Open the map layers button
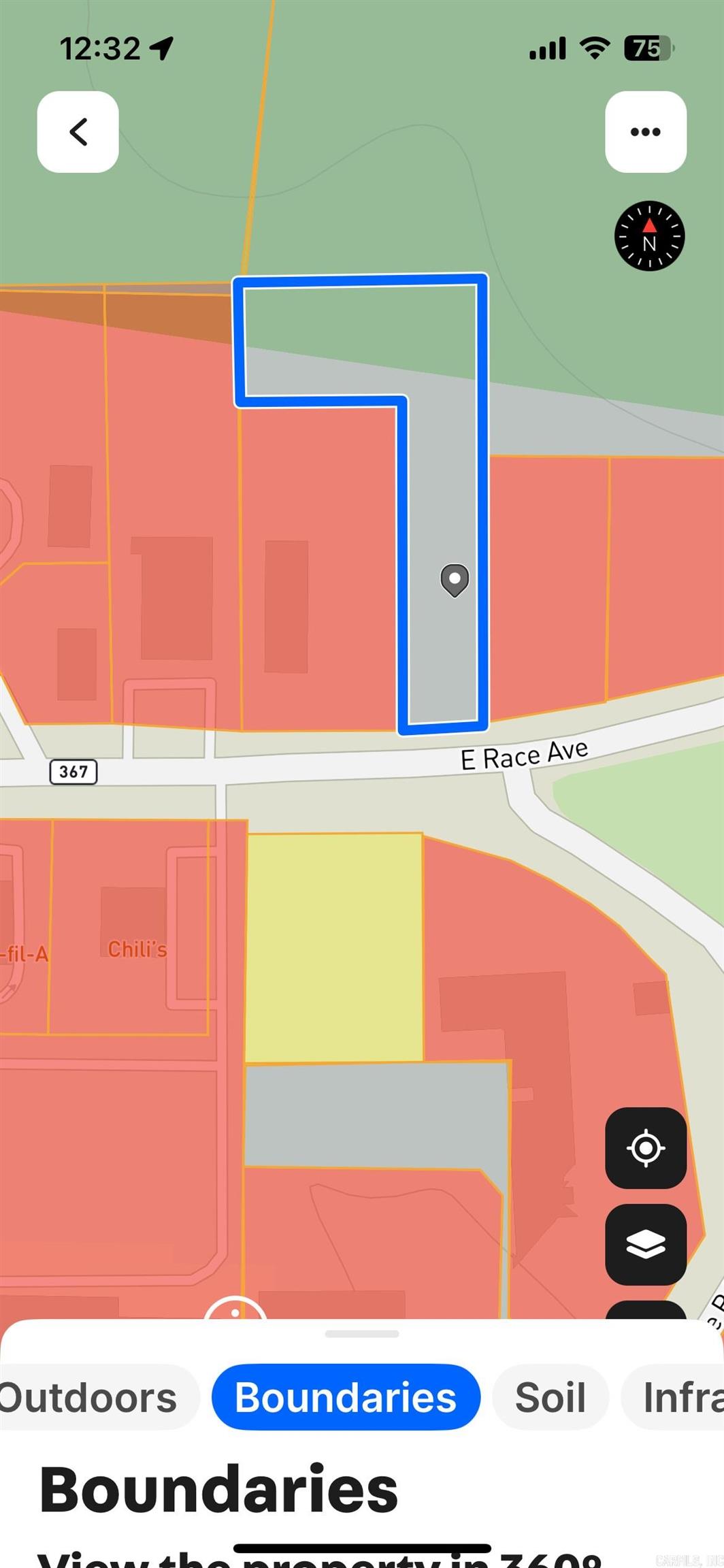 pyautogui.click(x=645, y=1244)
